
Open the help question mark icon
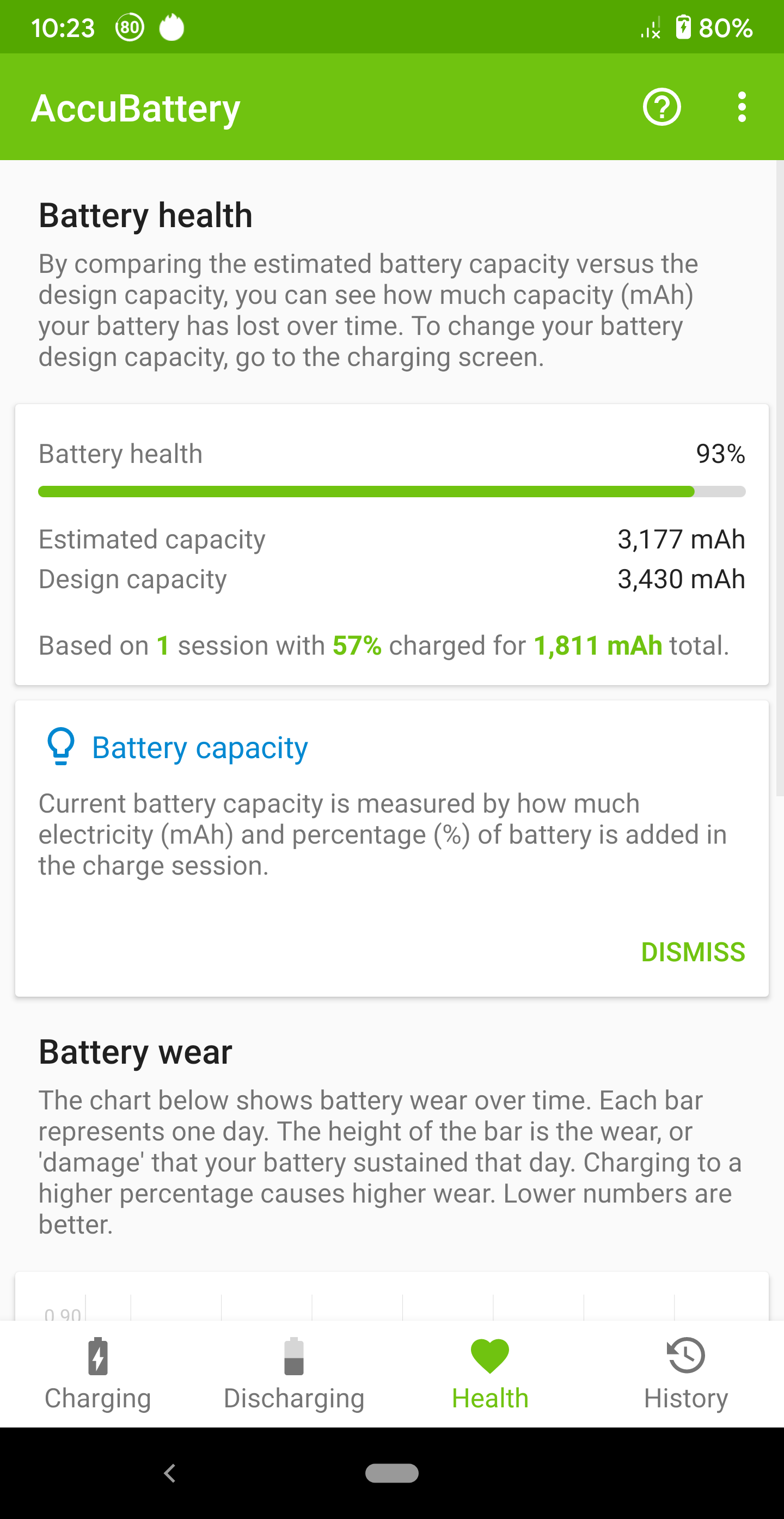[661, 107]
